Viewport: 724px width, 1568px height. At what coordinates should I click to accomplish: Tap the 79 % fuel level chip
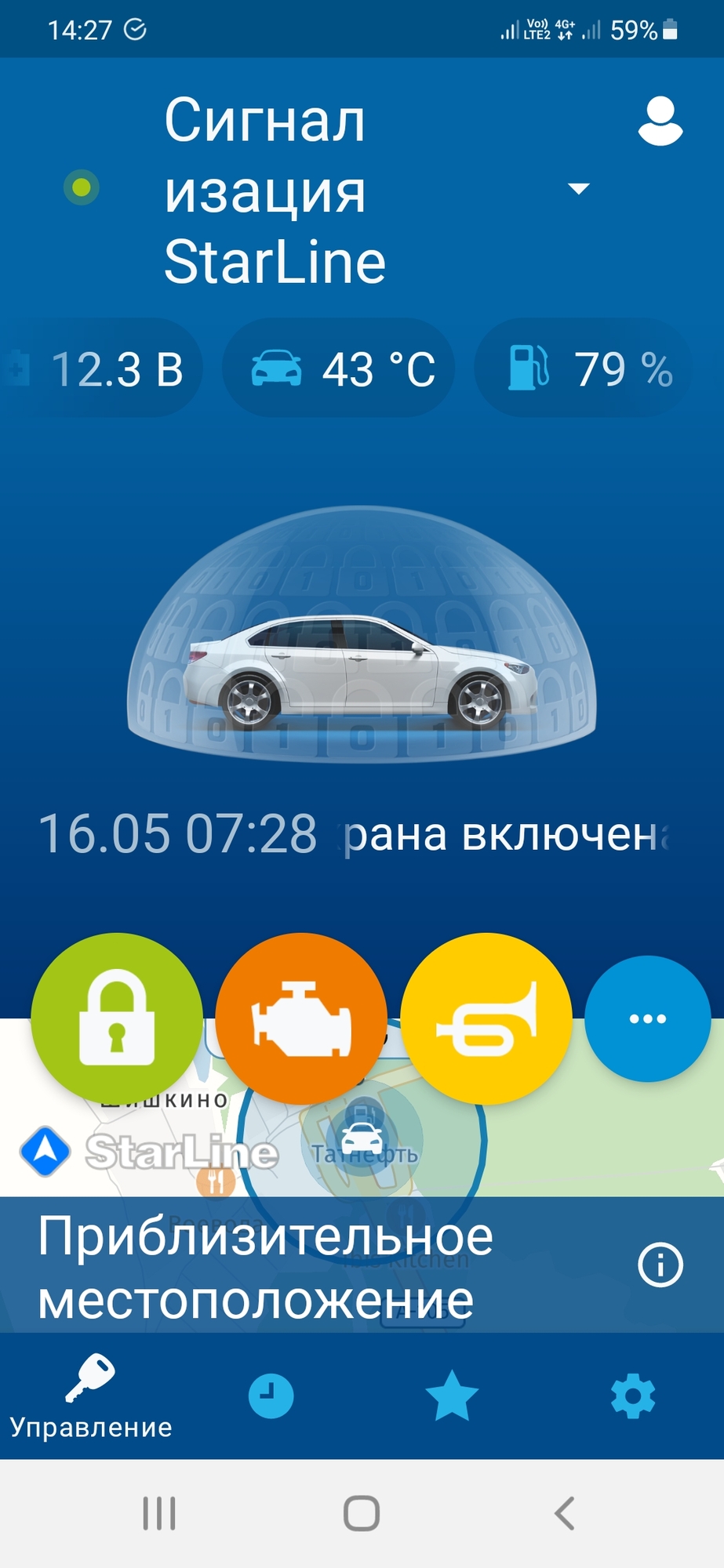(584, 368)
